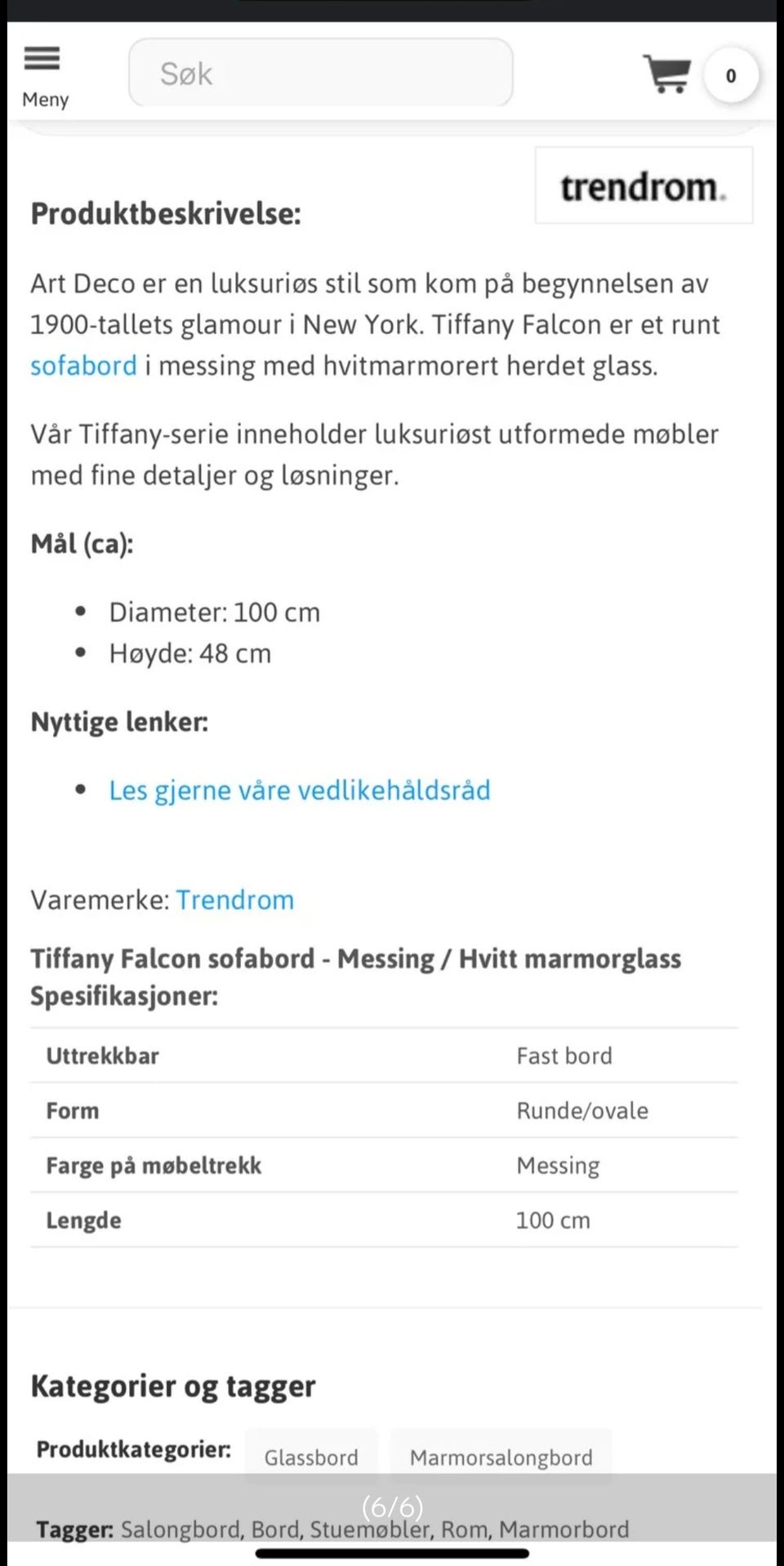Click the Trendrom brand link
The width and height of the screenshot is (784, 1566).
pos(235,899)
